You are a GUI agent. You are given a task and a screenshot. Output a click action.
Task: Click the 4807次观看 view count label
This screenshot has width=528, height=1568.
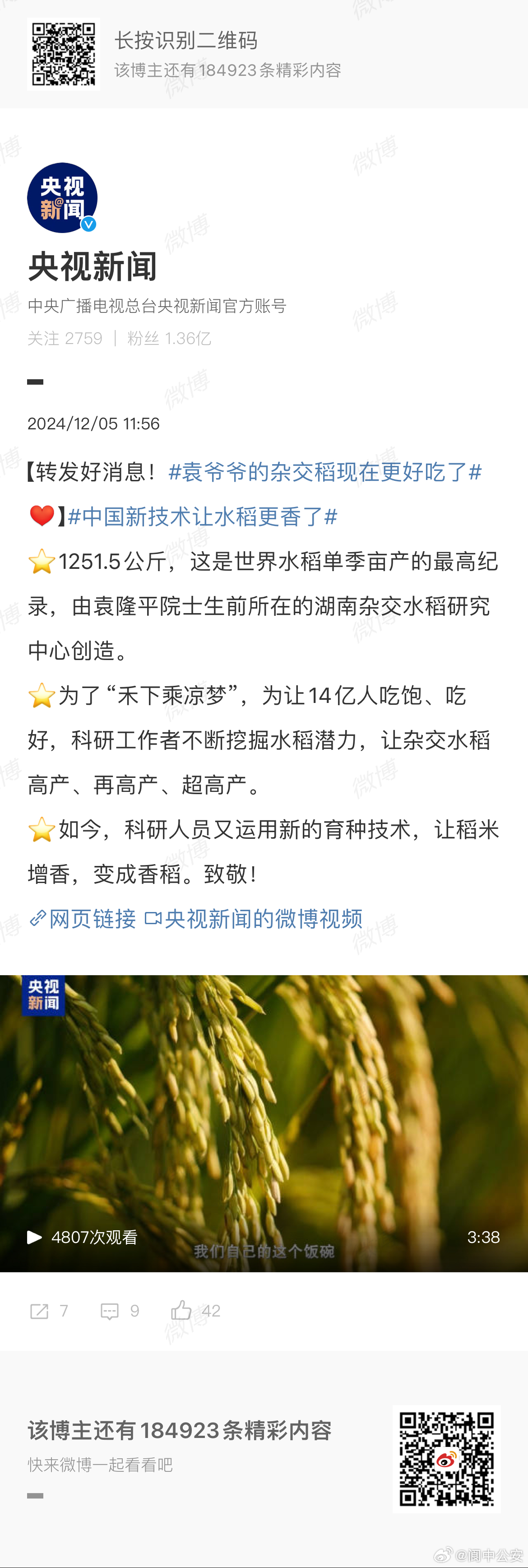coord(94,1237)
